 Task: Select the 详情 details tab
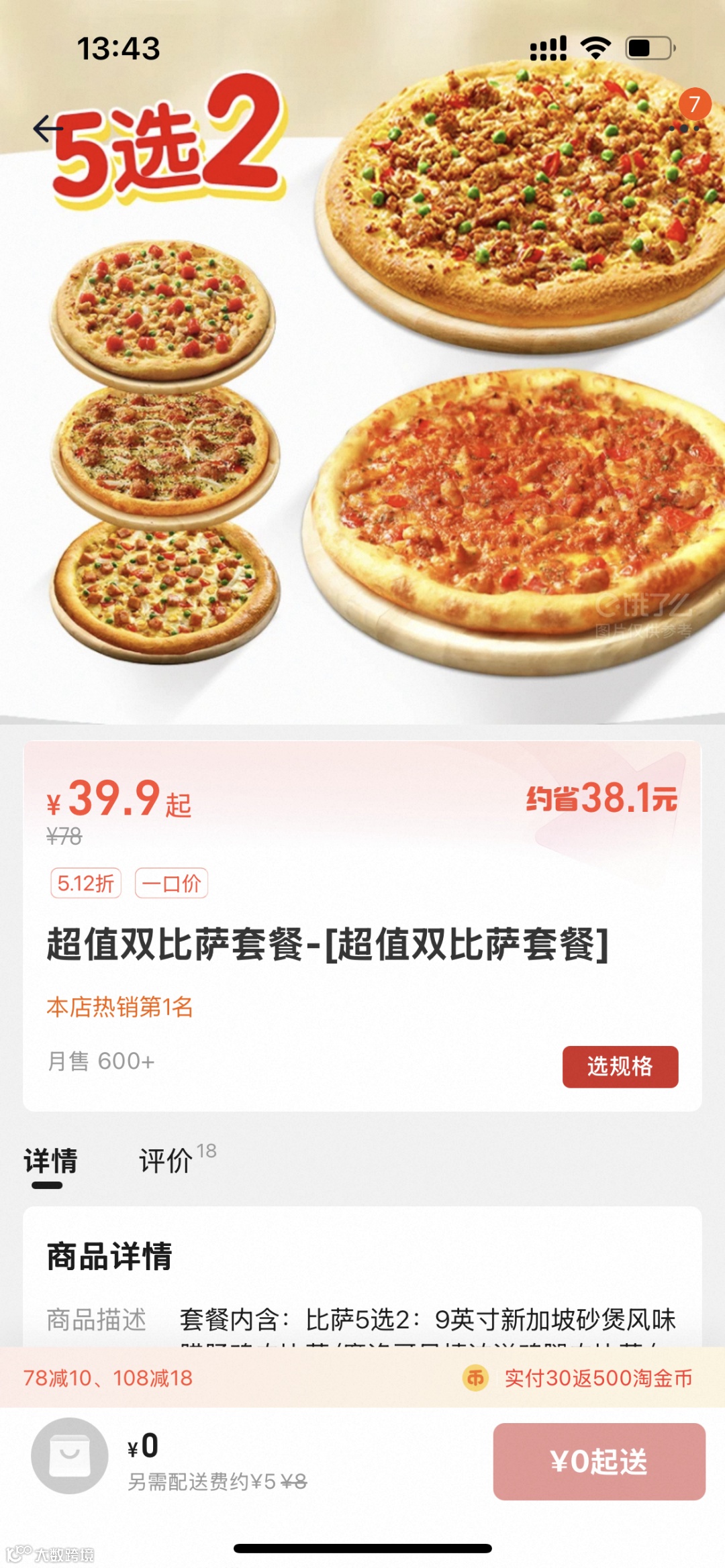click(x=50, y=1161)
